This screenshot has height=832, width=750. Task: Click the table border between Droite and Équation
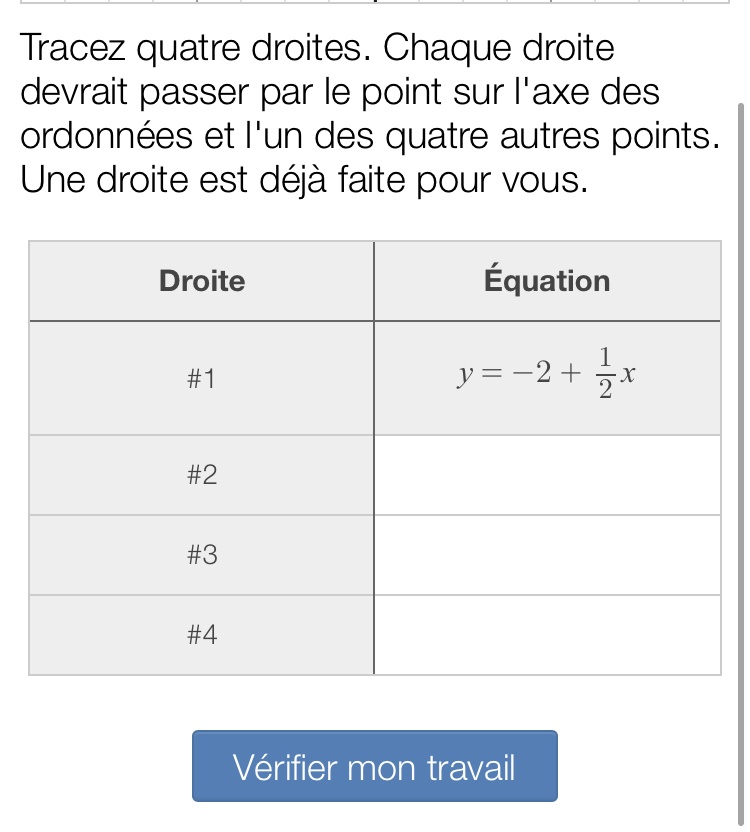[374, 450]
